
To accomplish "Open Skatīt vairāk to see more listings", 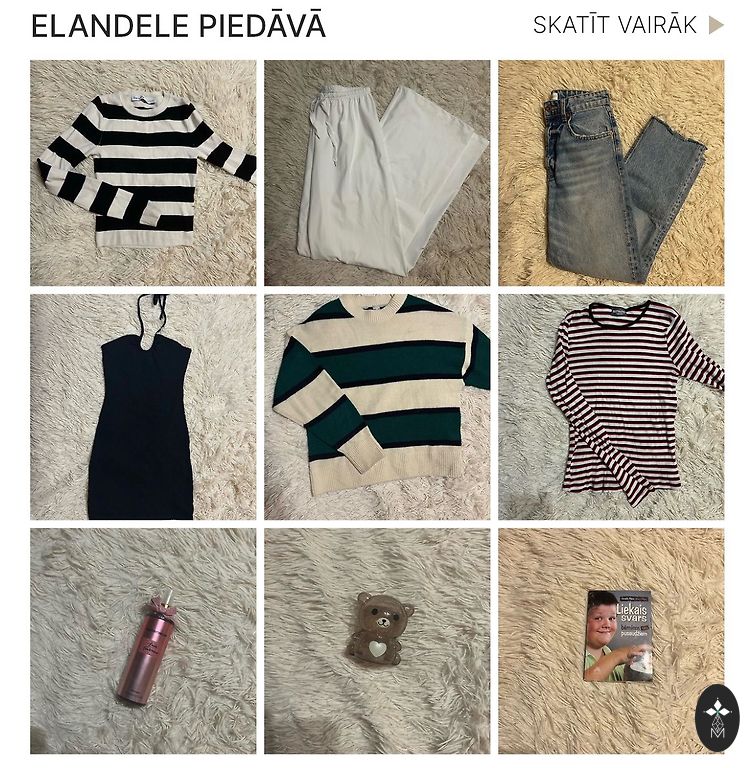I will [x=627, y=25].
